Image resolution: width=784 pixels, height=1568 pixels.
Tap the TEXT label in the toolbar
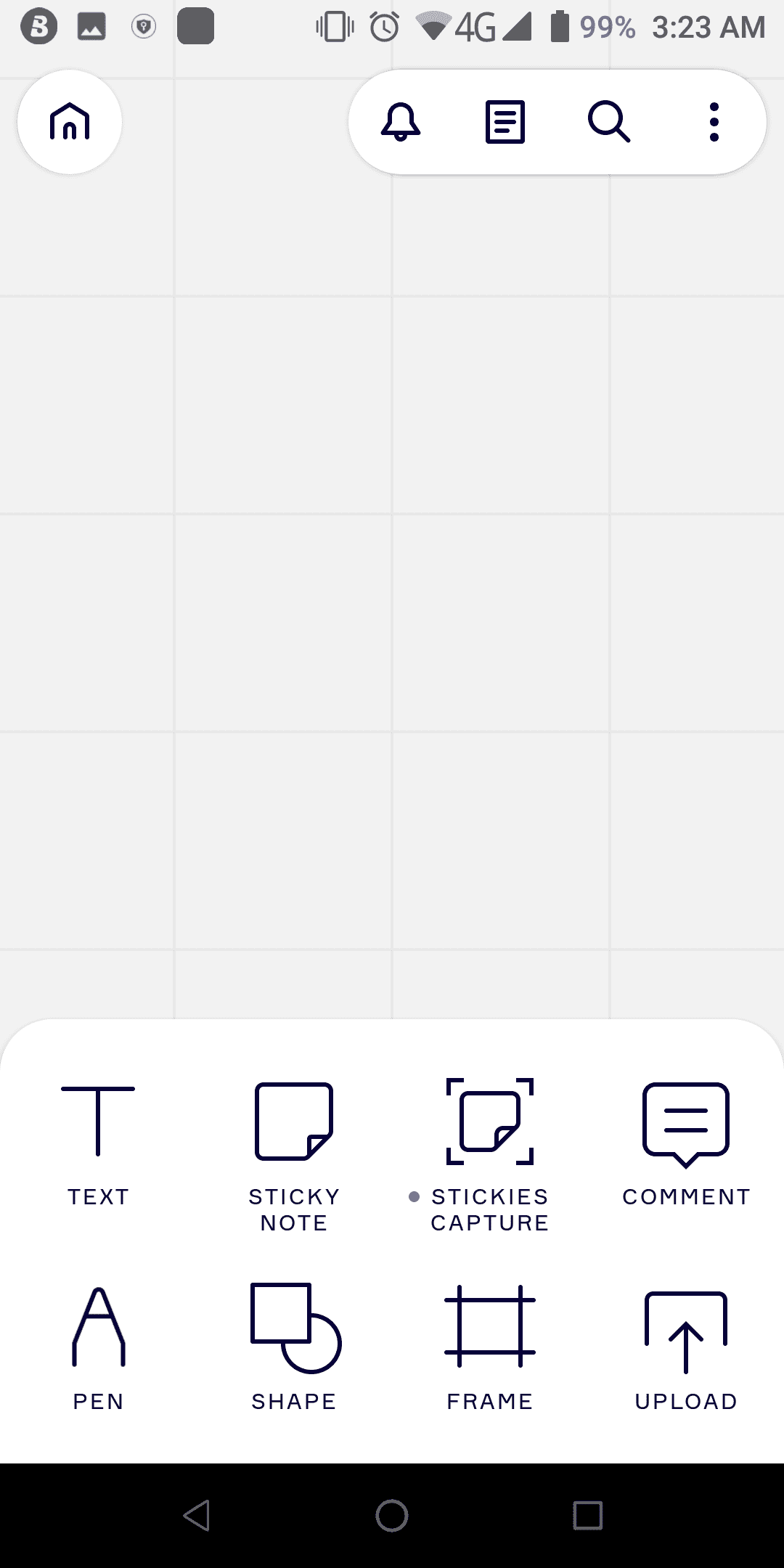coord(98,1196)
